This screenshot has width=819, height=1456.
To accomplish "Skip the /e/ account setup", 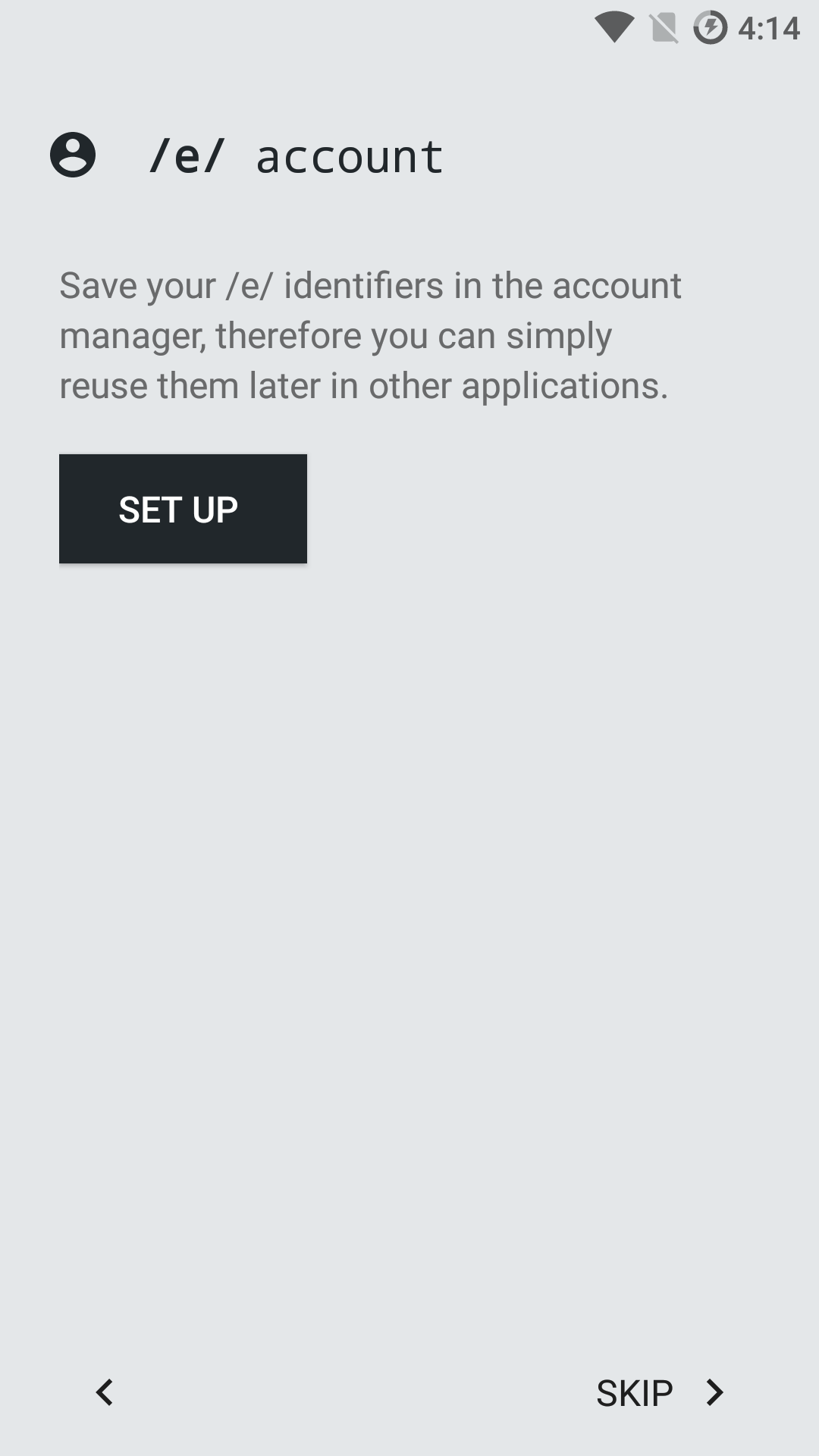I will [658, 1393].
